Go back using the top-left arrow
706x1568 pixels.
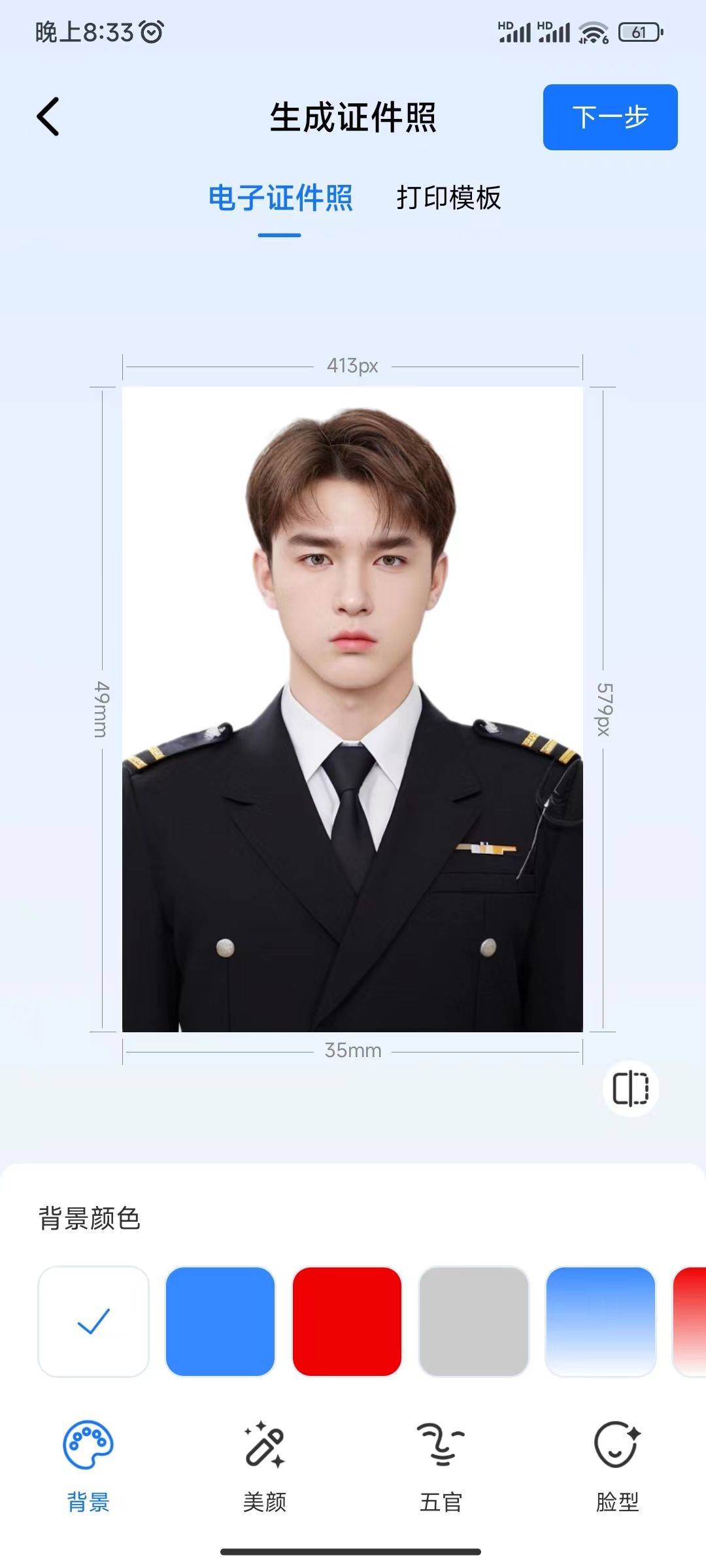click(x=48, y=117)
